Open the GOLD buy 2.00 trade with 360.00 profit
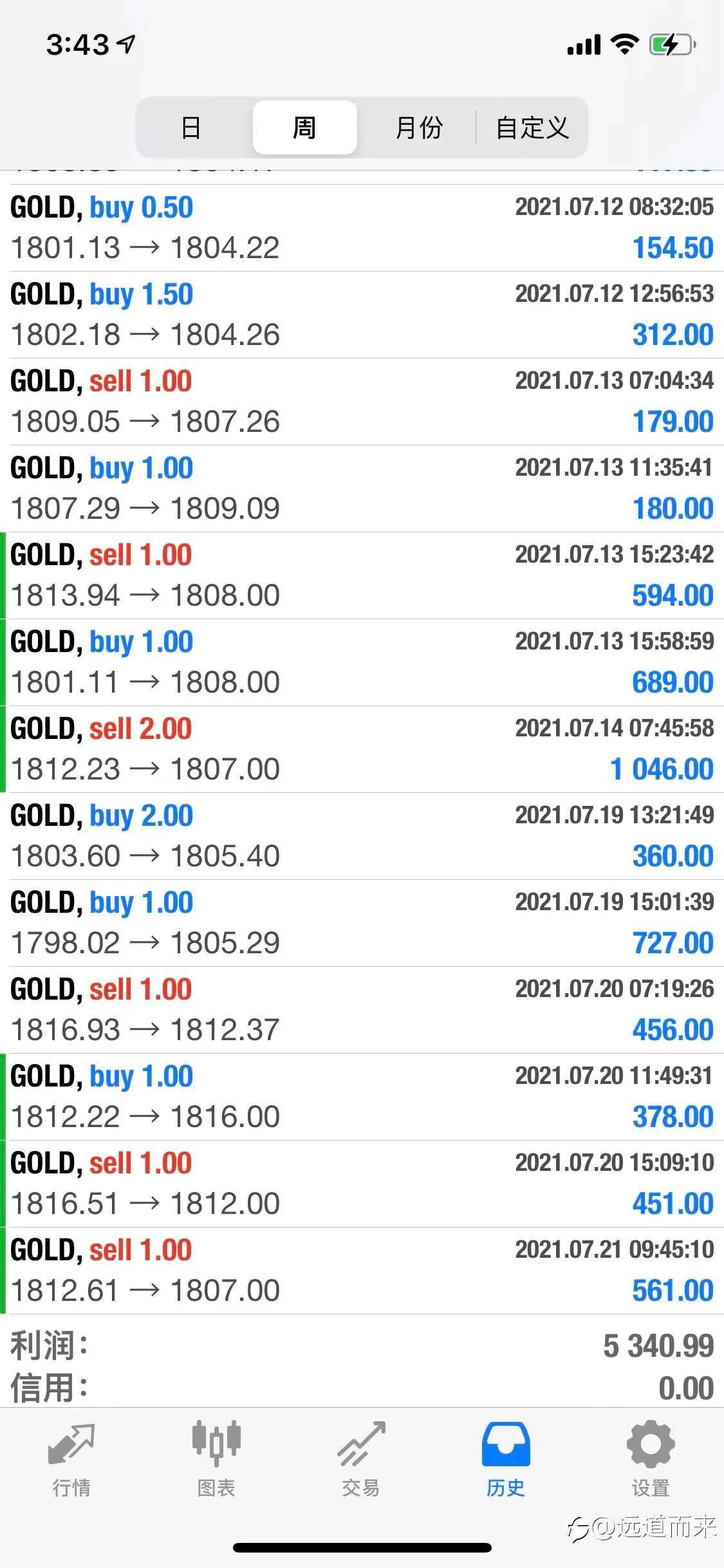 (362, 836)
